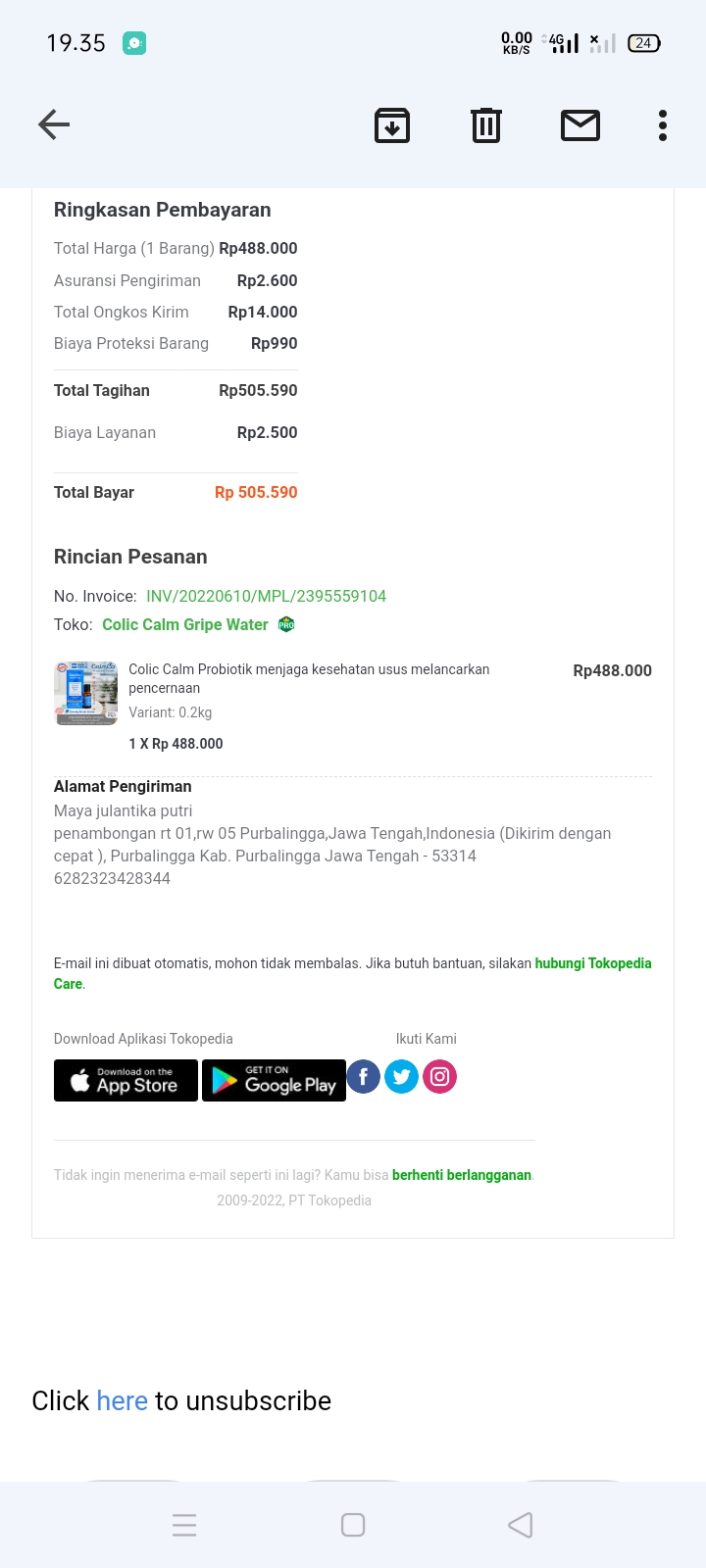Go to the home screen
Viewport: 706px width, 1568px height.
[x=353, y=1525]
